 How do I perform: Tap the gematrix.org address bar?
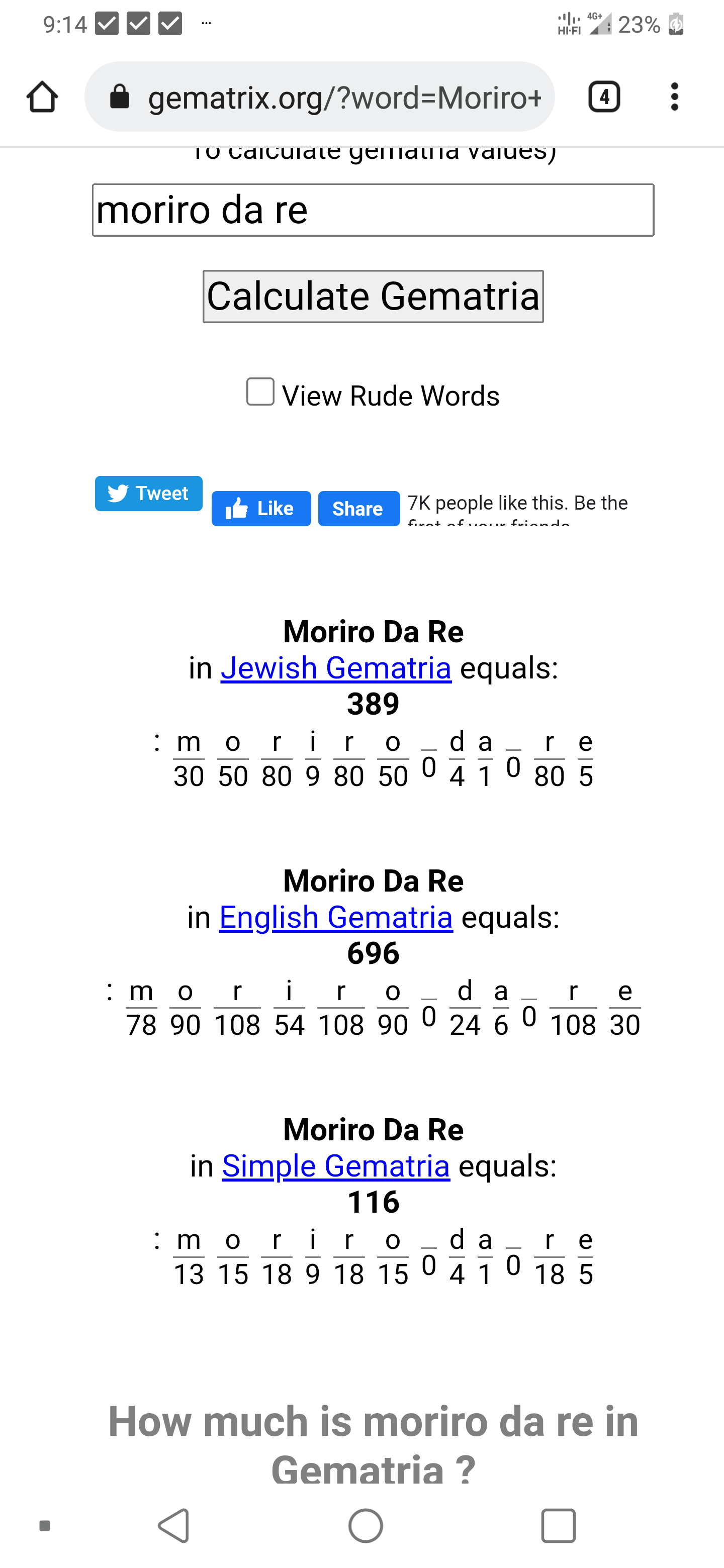(320, 97)
